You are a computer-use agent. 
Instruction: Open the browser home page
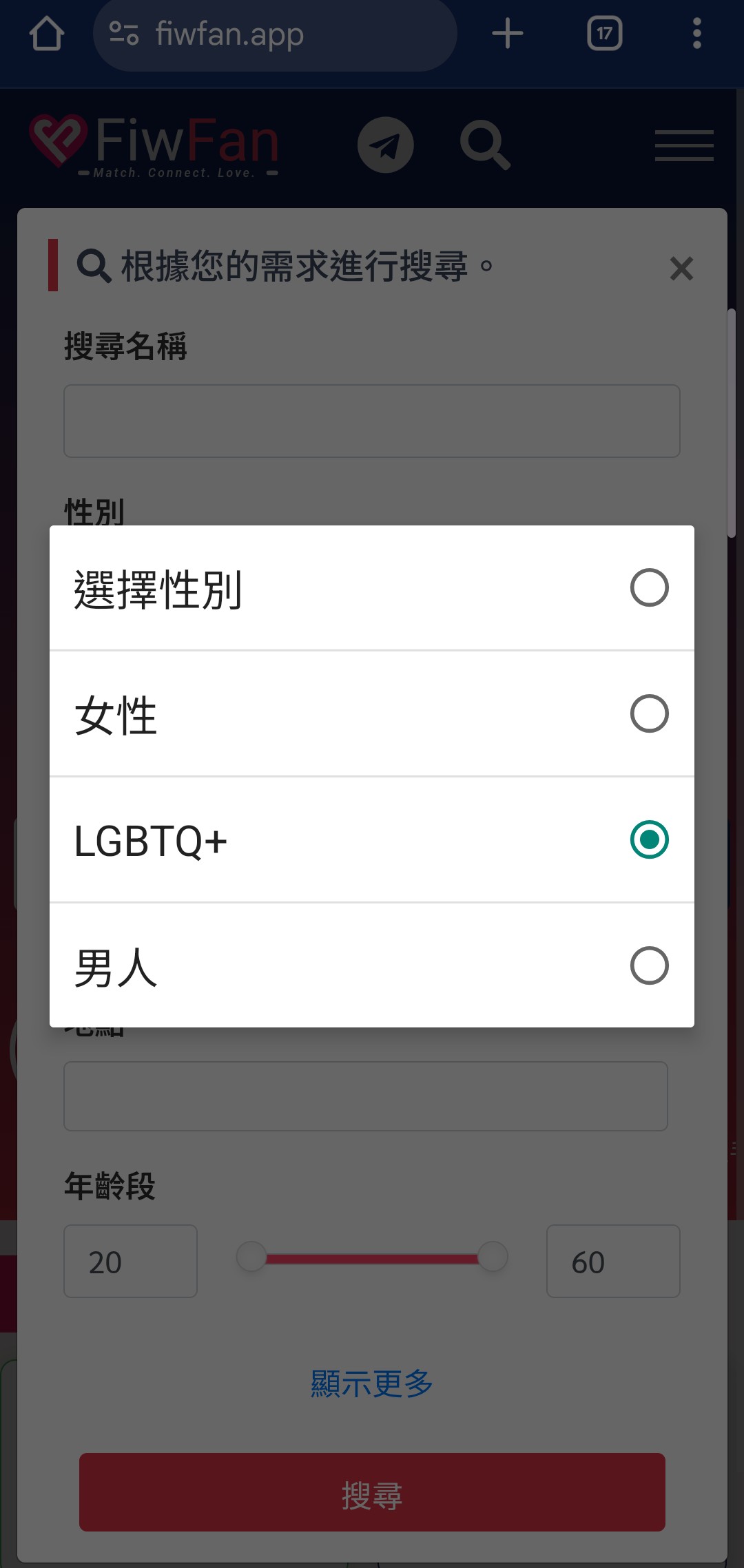coord(47,34)
